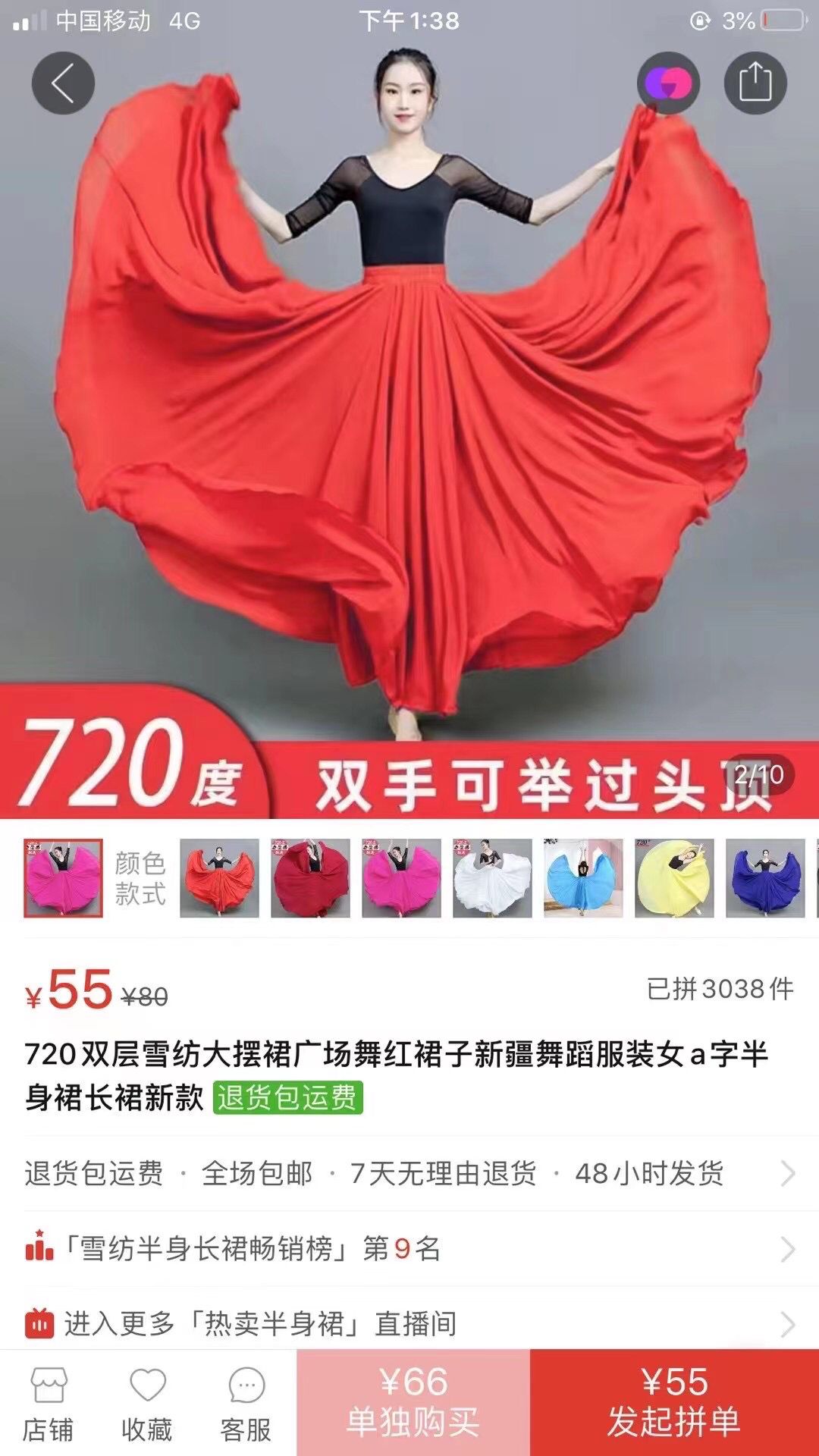Go back using the arrow icon
Screen dimensions: 819x1456
click(x=63, y=83)
